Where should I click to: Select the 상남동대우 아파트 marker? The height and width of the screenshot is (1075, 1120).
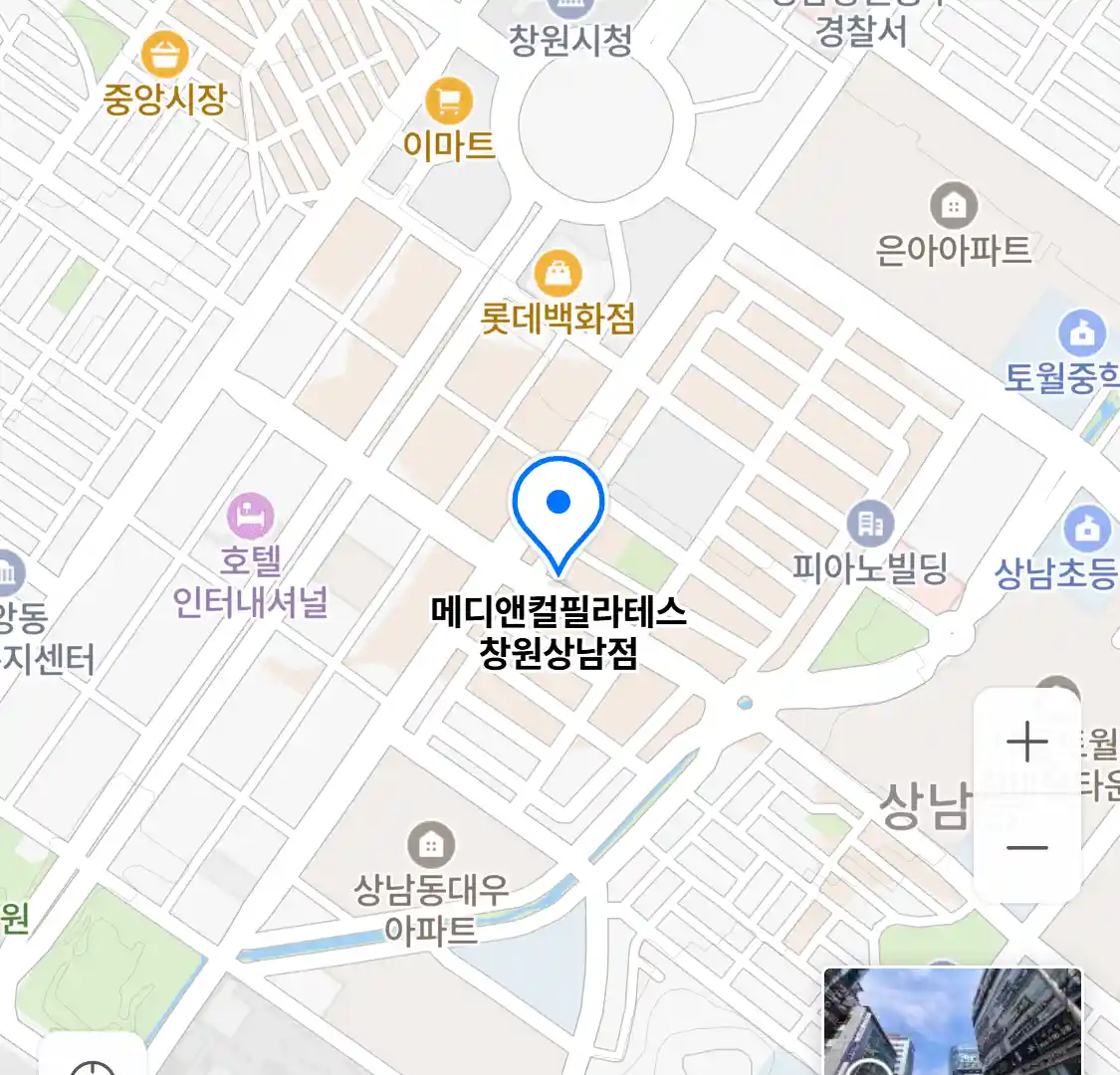(x=431, y=846)
